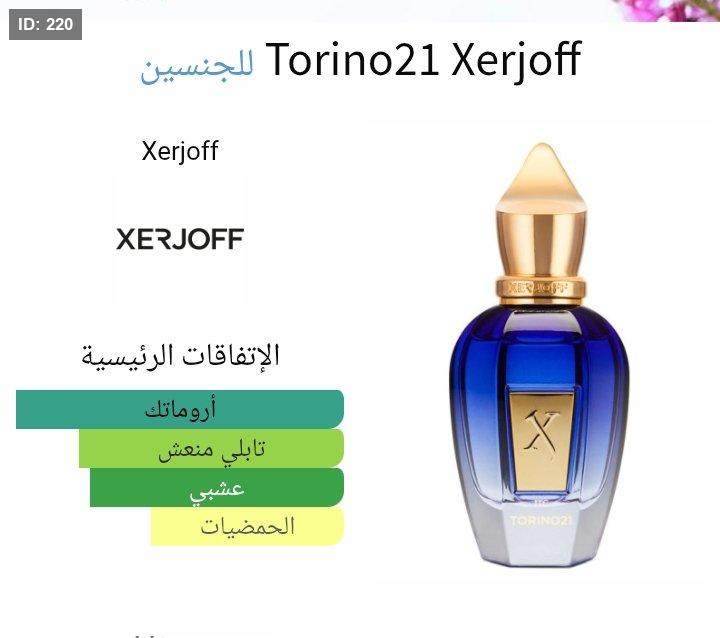Open the Xerjoff brand page via the logo
This screenshot has height=638, width=720.
[x=180, y=240]
